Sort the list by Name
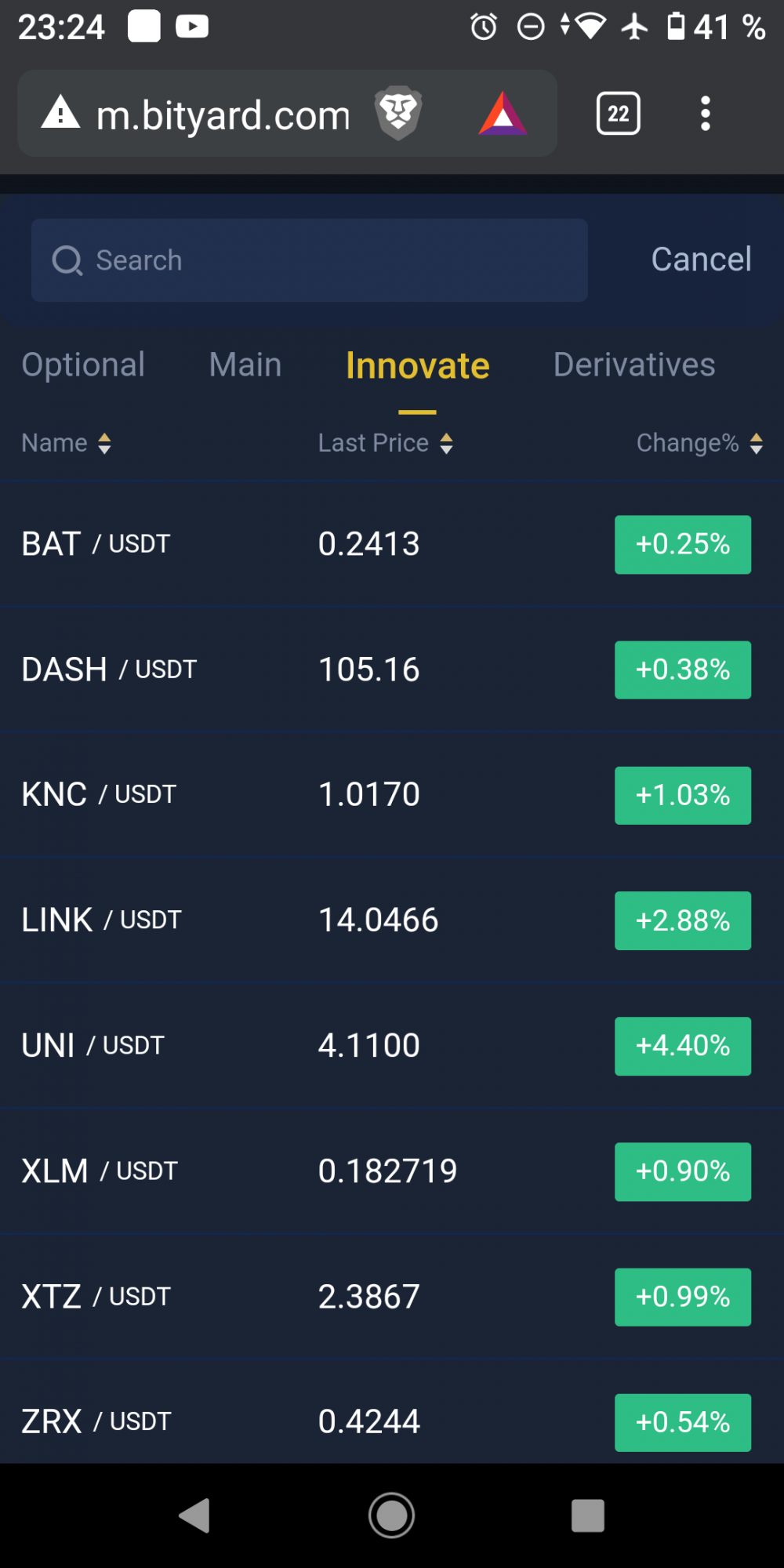This screenshot has height=1568, width=784. point(67,443)
